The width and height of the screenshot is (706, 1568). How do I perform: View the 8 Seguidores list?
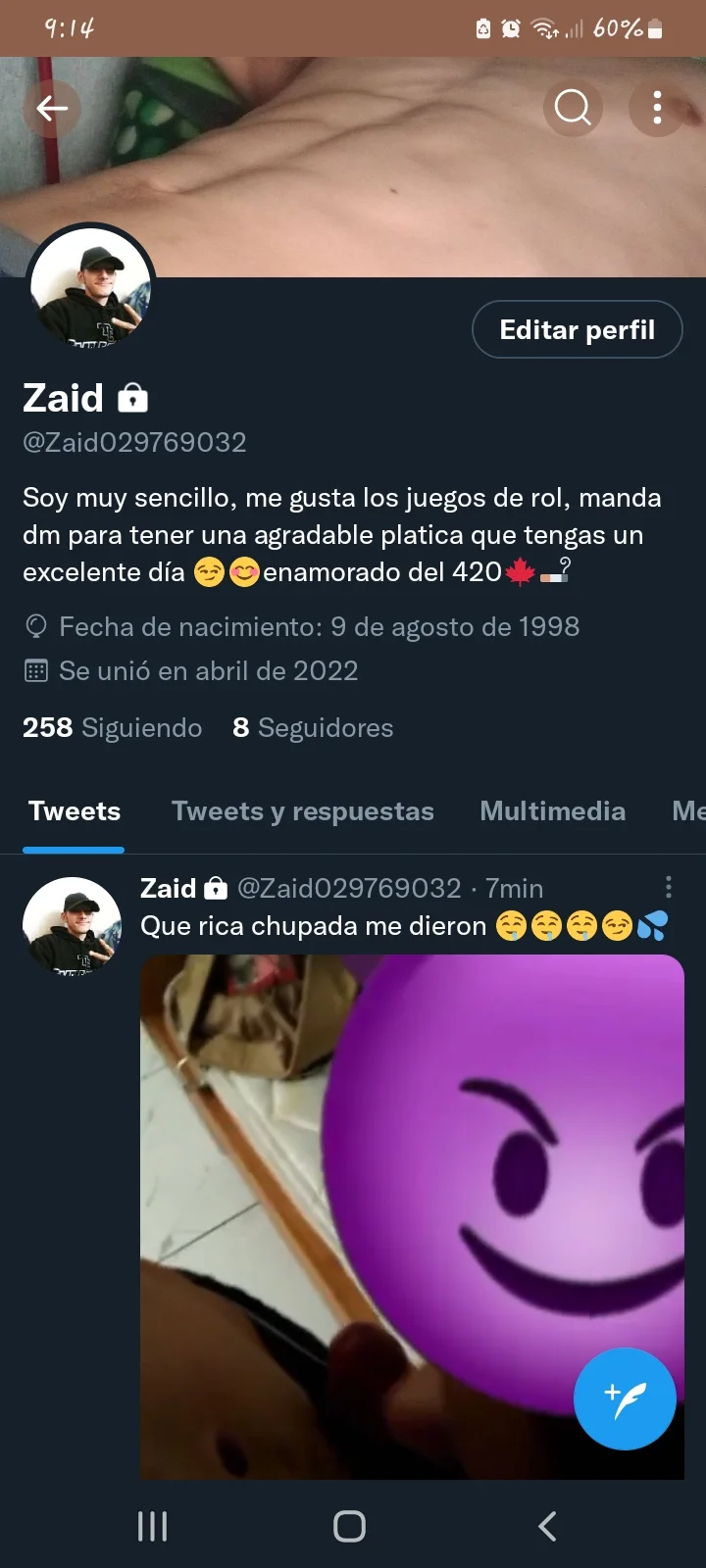[313, 728]
